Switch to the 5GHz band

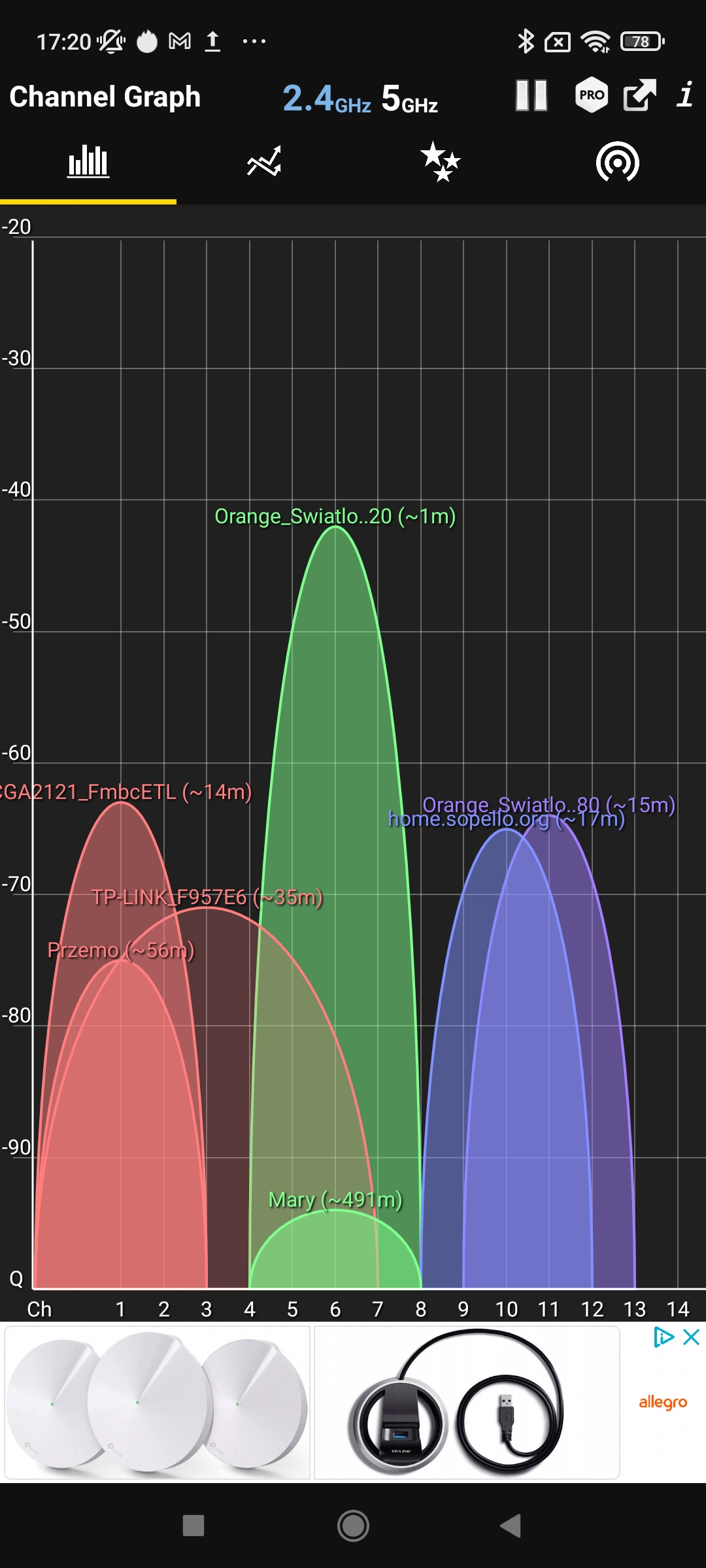pyautogui.click(x=409, y=98)
